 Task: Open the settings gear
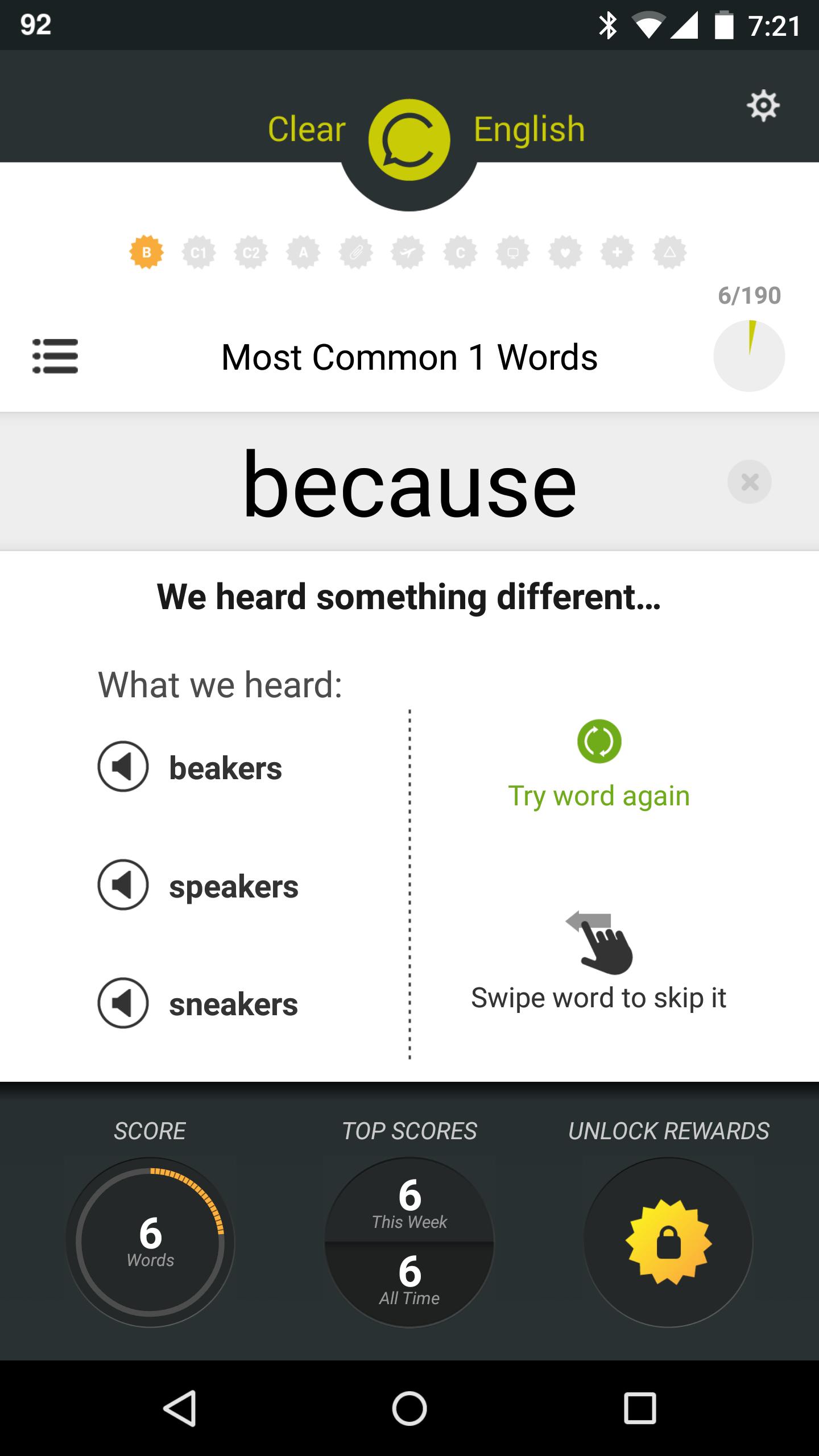tap(763, 106)
